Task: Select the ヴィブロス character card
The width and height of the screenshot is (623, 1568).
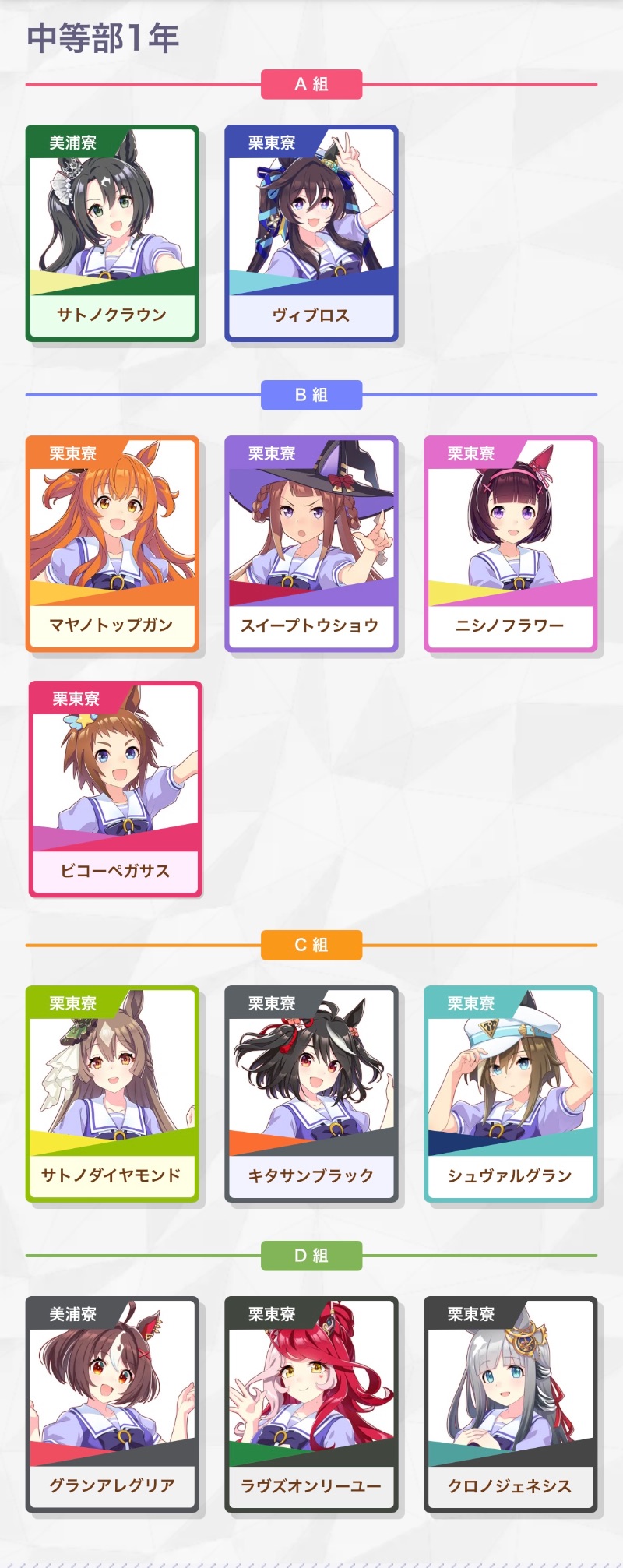Action: pos(311,234)
